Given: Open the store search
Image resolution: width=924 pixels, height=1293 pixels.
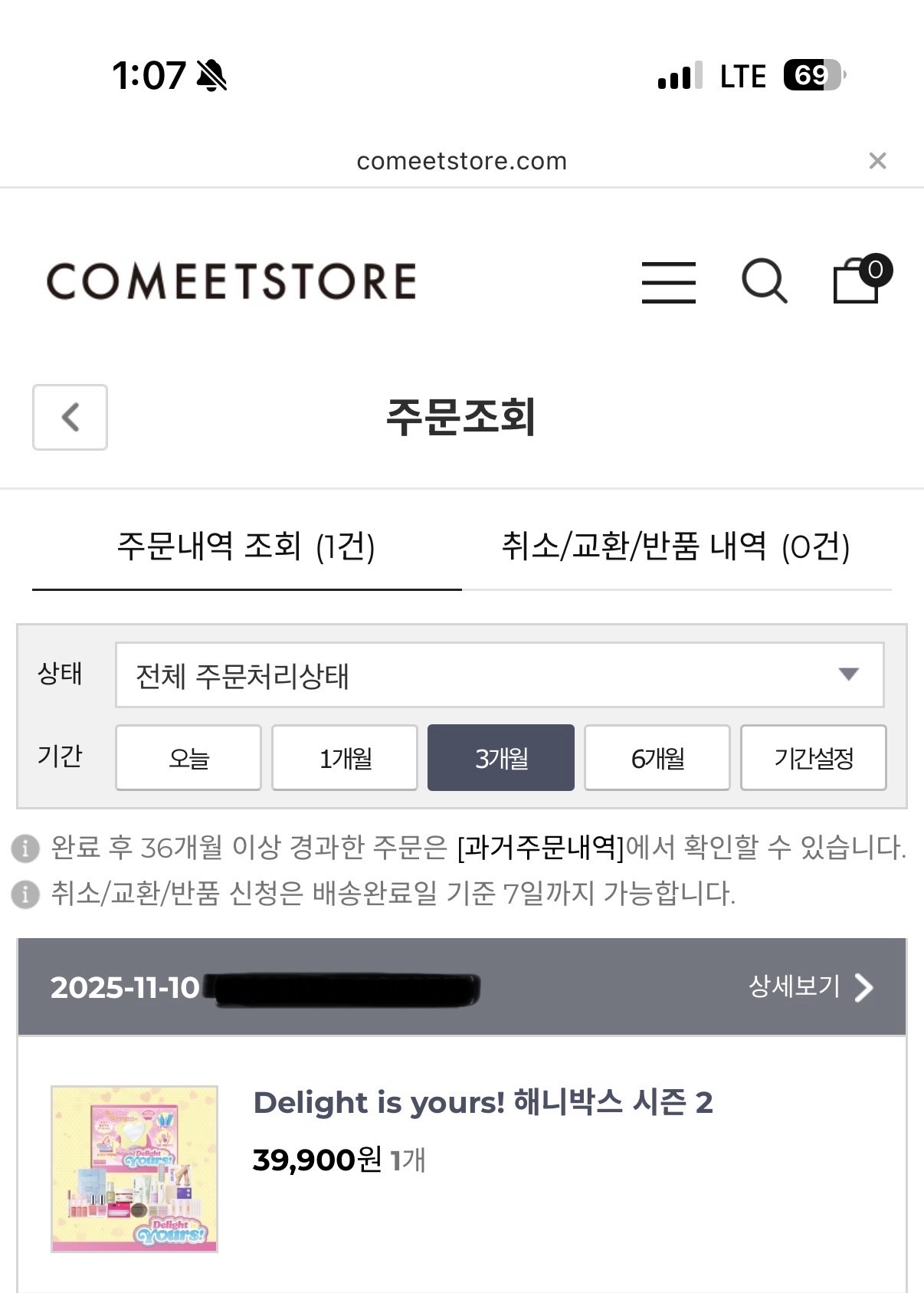Looking at the screenshot, I should (764, 282).
